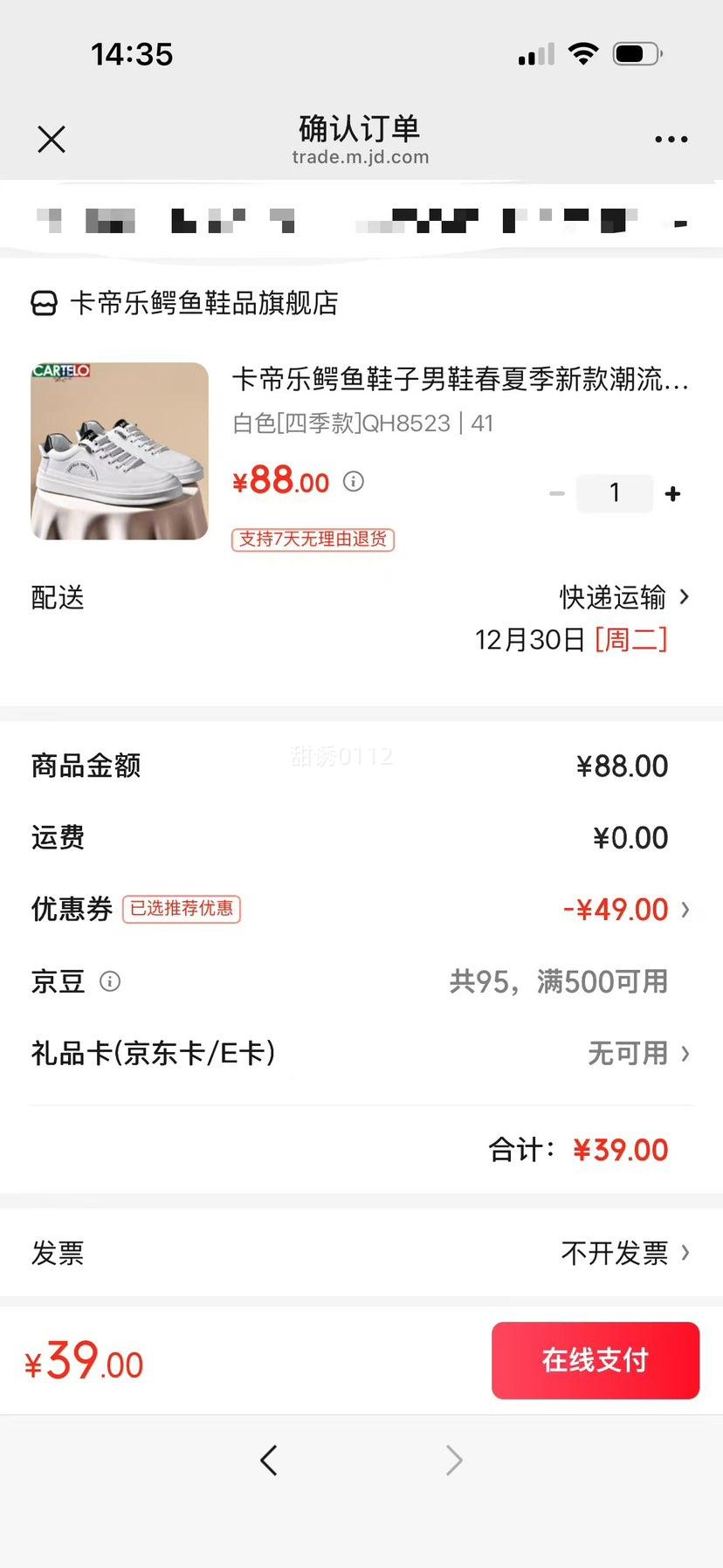Tap the back chevron at the bottom
Viewport: 723px width, 1568px height.
[x=269, y=1460]
